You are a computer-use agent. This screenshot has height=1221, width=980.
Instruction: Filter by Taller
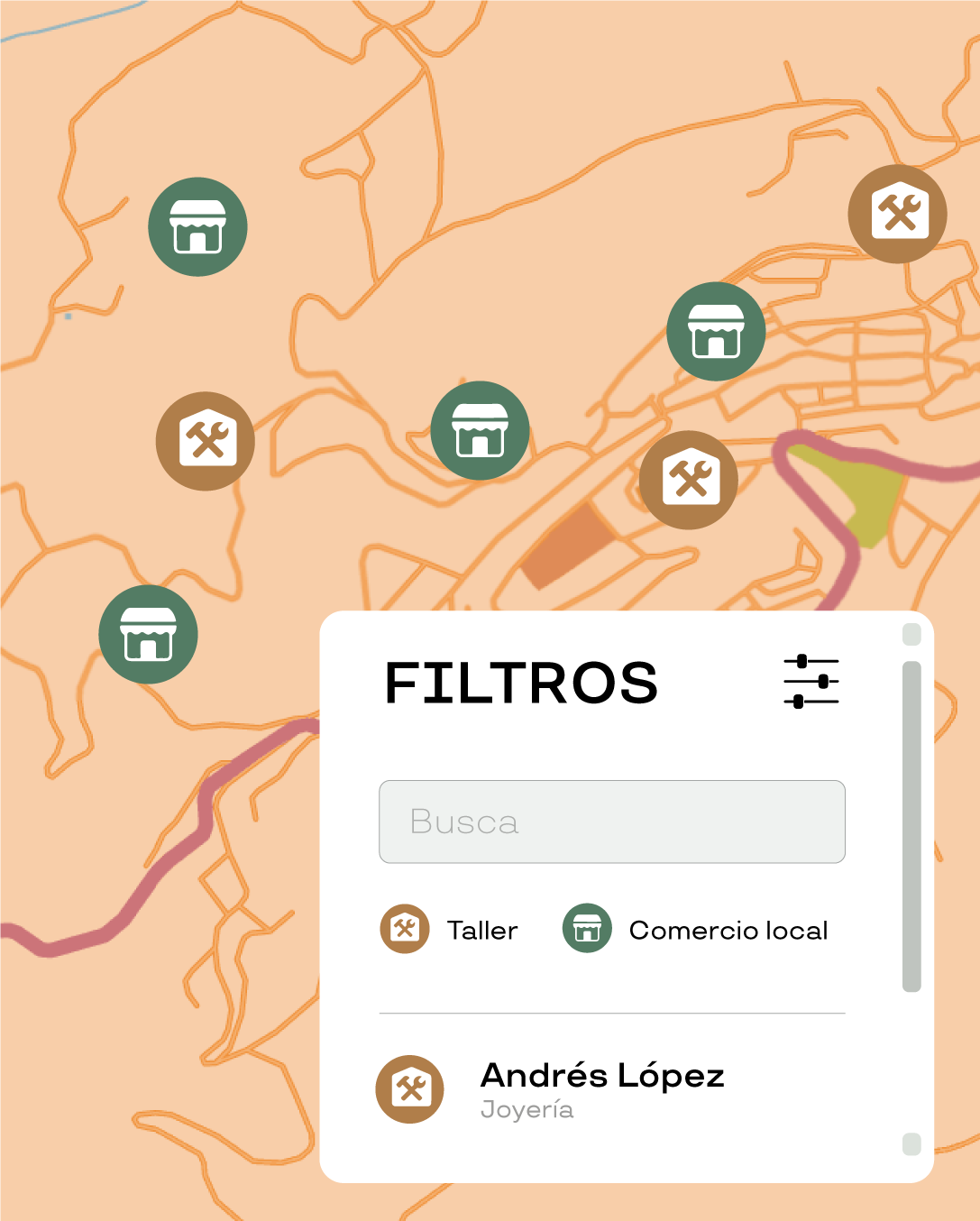tap(450, 929)
